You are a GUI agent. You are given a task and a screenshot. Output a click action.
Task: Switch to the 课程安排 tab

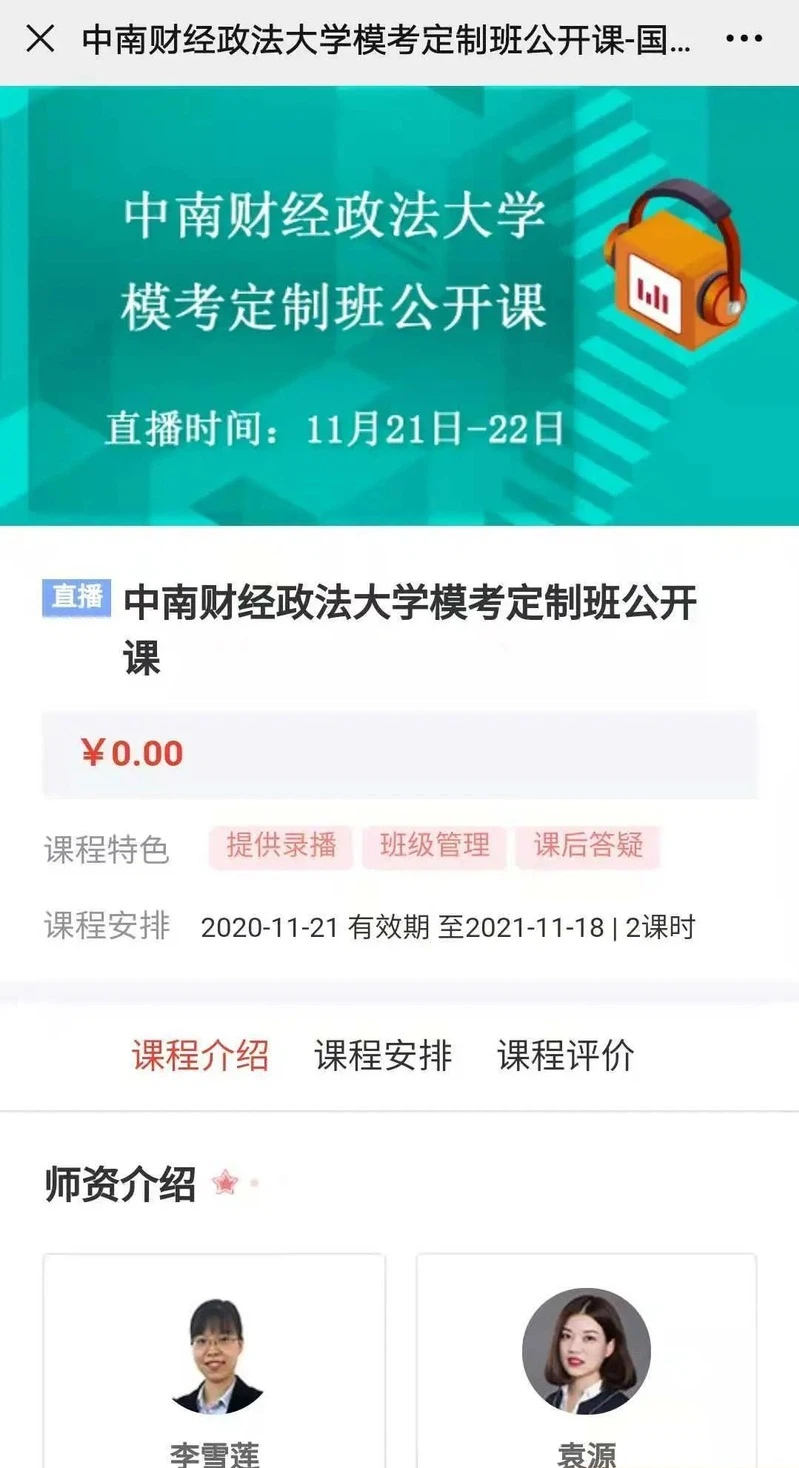pyautogui.click(x=383, y=1056)
